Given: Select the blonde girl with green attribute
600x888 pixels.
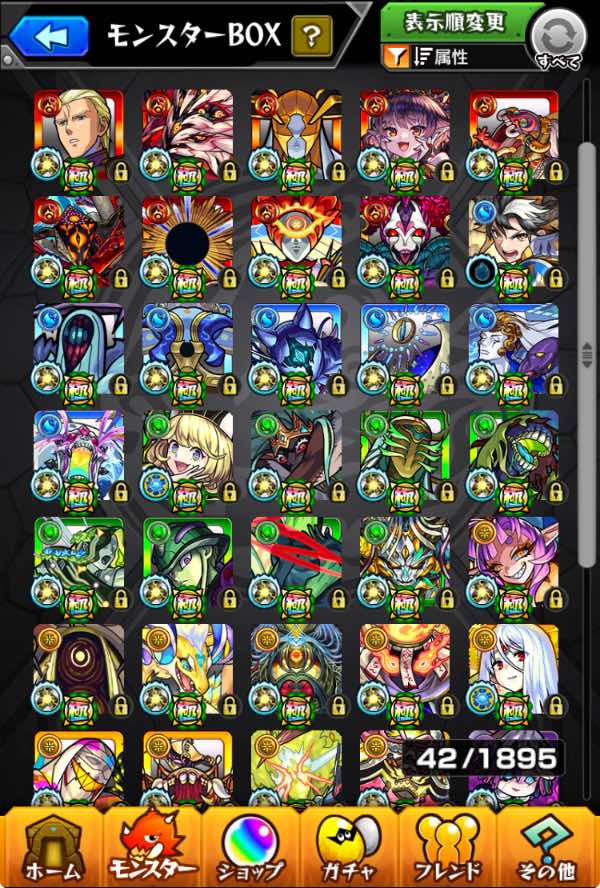Looking at the screenshot, I should pos(188,456).
